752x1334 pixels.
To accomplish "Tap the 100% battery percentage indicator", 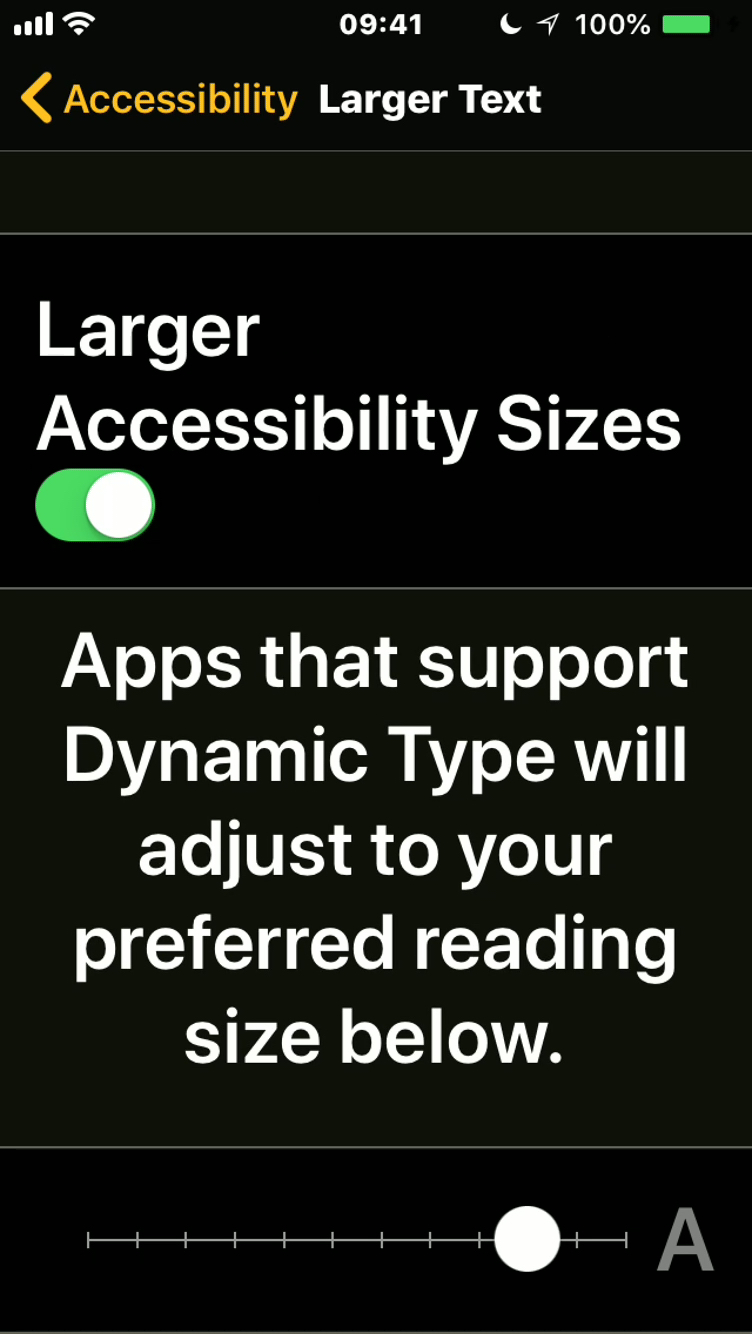I will pos(612,25).
